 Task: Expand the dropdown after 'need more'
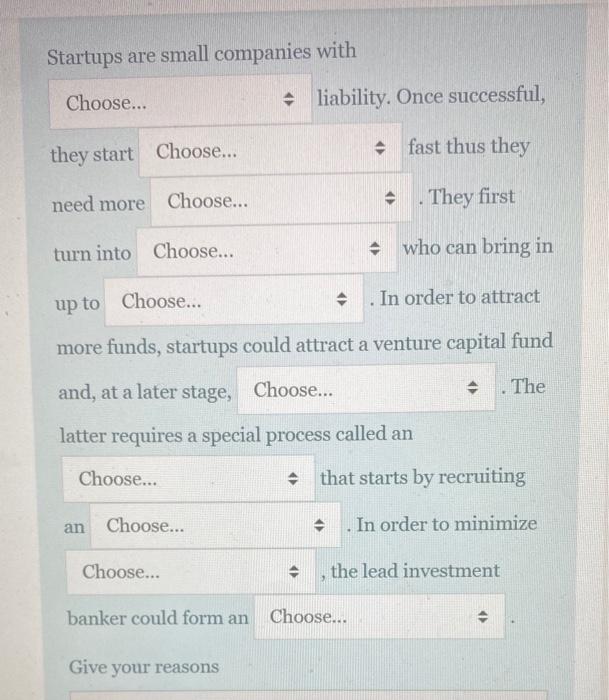[x=282, y=201]
